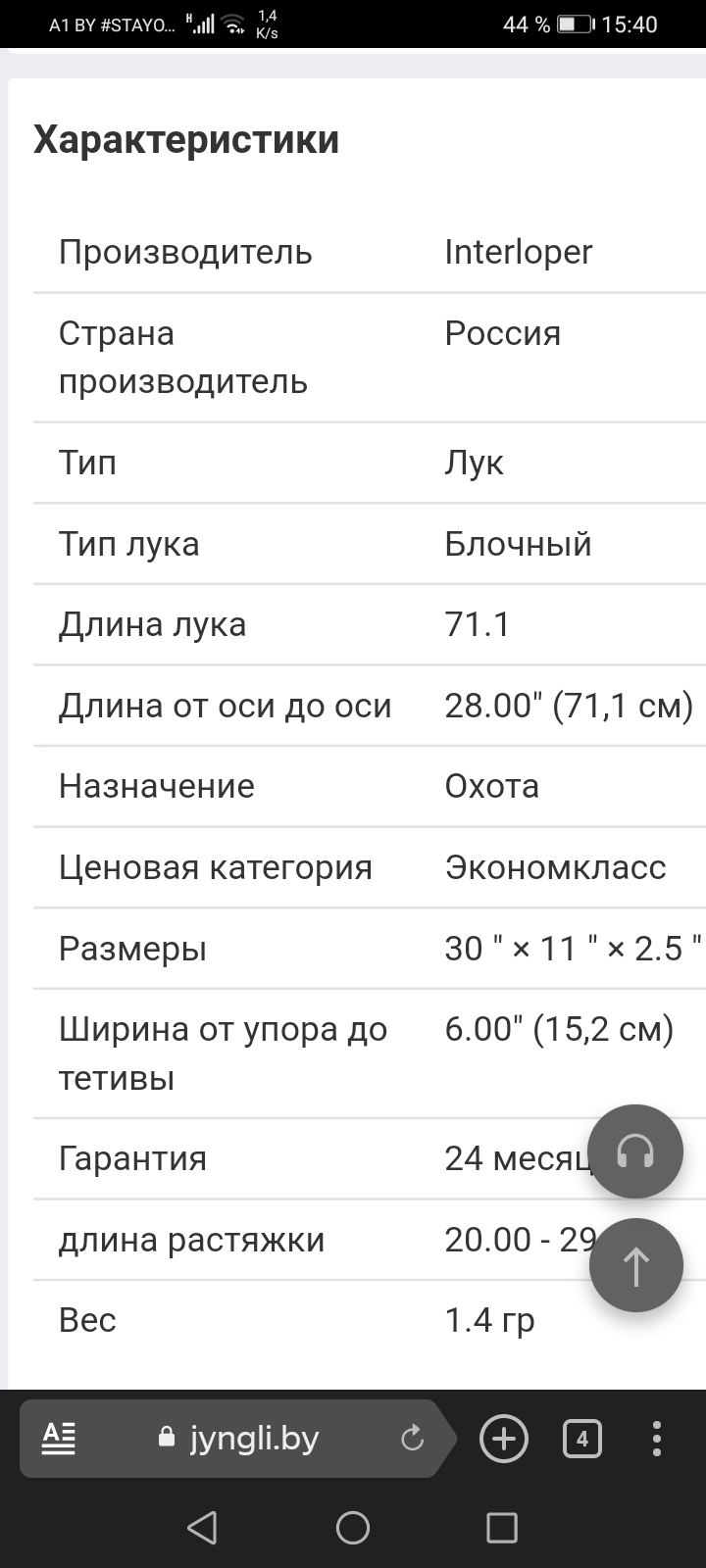The height and width of the screenshot is (1568, 706).
Task: Go to the home screen
Action: (x=353, y=1527)
